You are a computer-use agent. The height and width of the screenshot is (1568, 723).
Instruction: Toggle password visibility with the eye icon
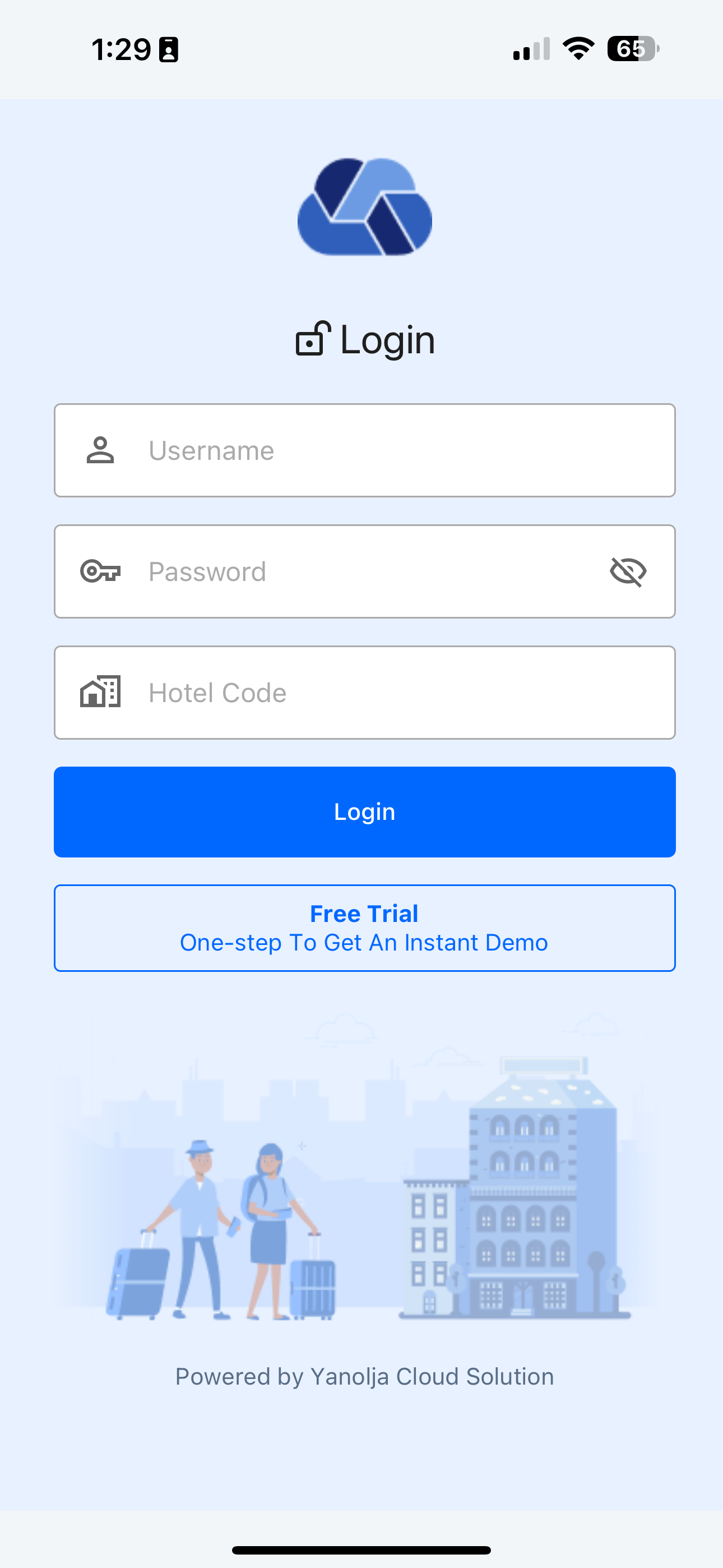[628, 571]
